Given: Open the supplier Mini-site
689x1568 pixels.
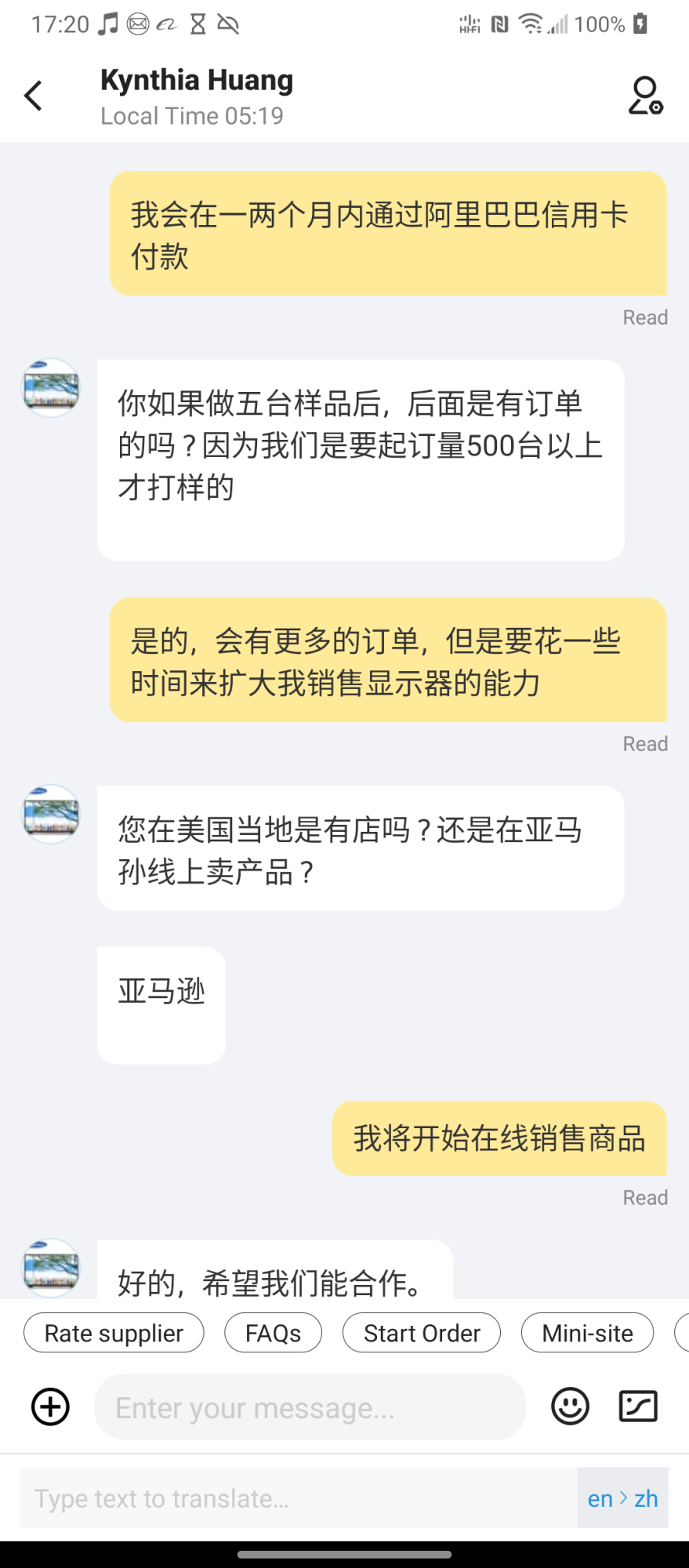Looking at the screenshot, I should [587, 1333].
